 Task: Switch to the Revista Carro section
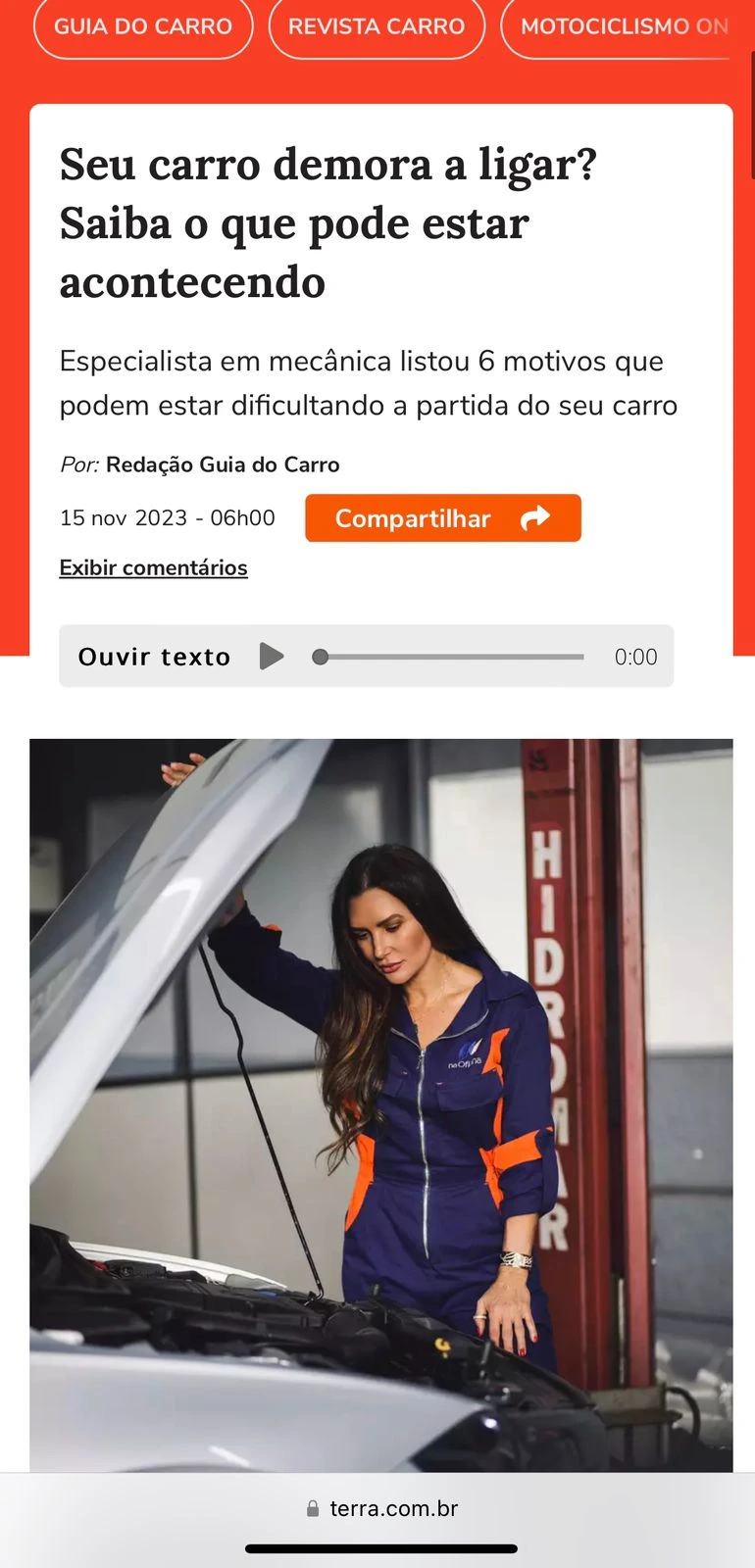pos(377,26)
